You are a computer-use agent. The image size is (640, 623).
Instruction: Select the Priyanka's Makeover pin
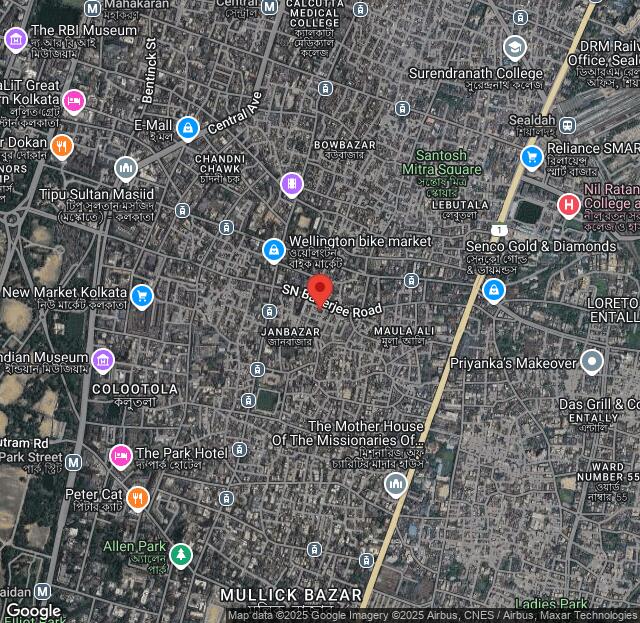(592, 361)
